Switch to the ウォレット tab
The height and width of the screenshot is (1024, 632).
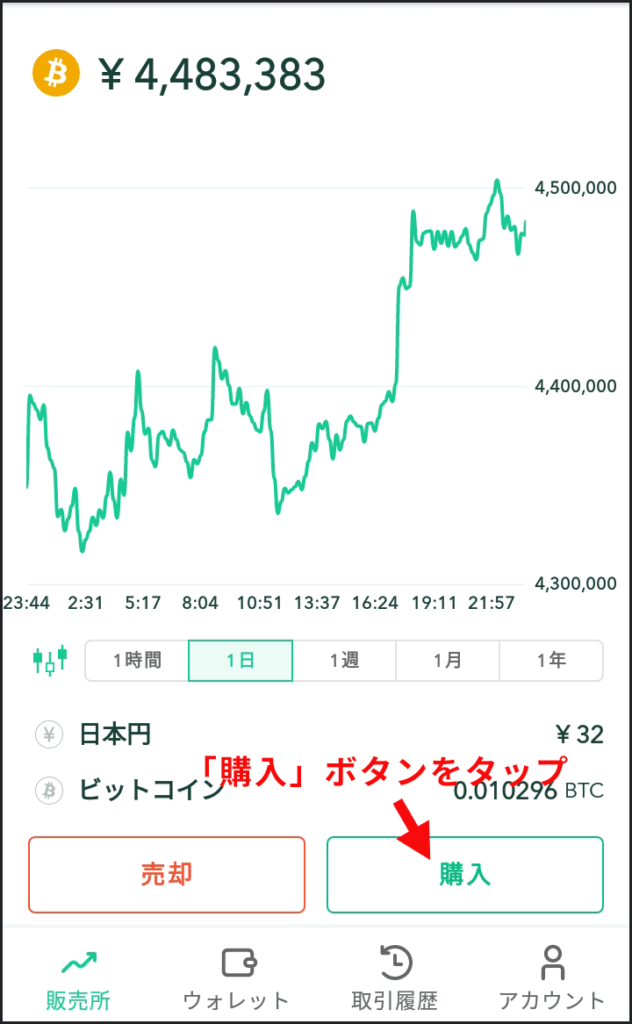tap(236, 978)
